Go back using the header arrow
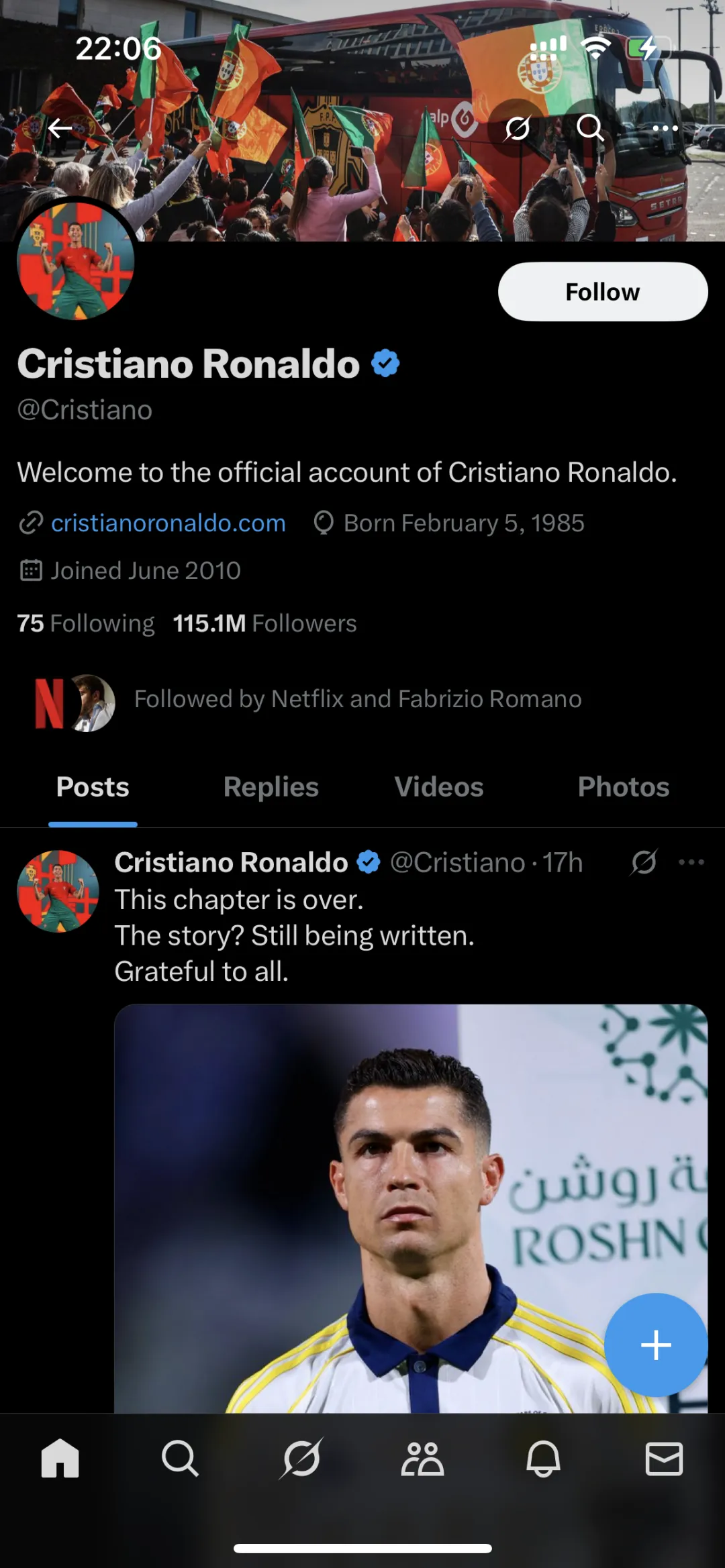The width and height of the screenshot is (725, 1568). pos(60,127)
